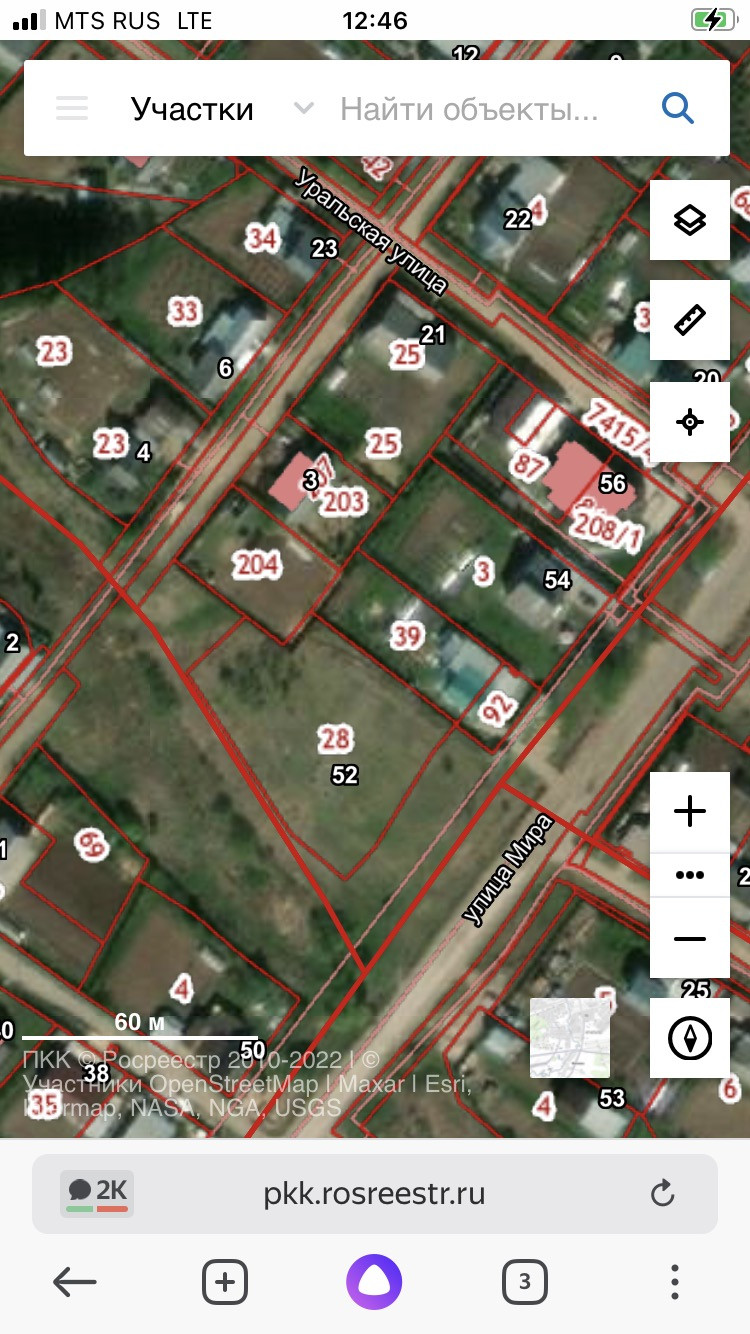Screen dimensions: 750x1334
Task: Switch basemap via the mini map thumbnail
Action: point(569,1038)
